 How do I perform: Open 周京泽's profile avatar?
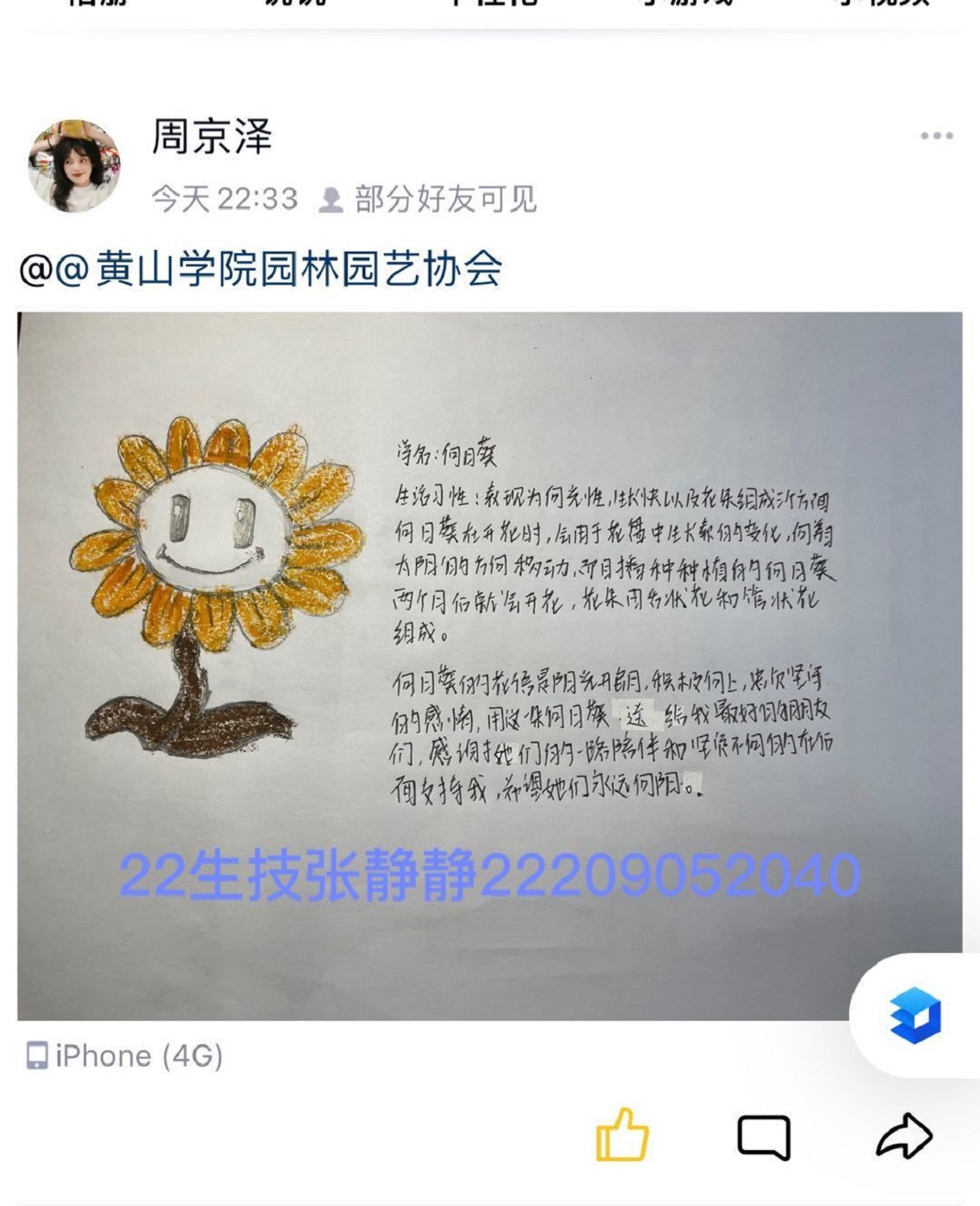coord(74,165)
